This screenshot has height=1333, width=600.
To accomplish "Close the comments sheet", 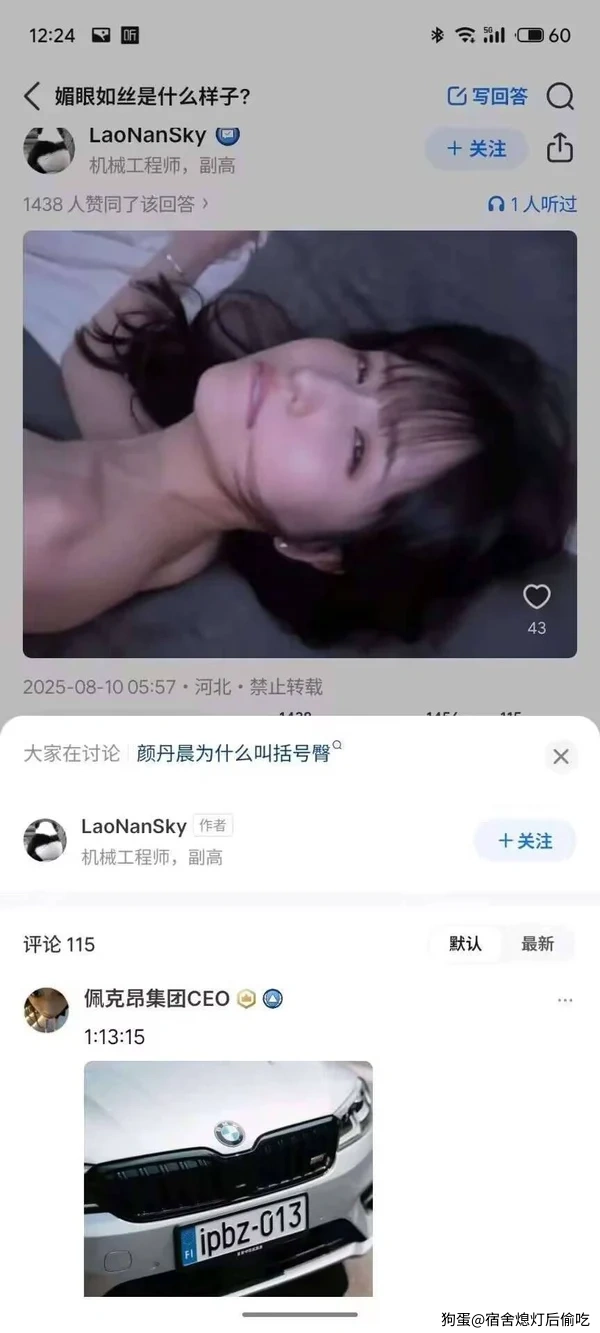I will coord(561,756).
